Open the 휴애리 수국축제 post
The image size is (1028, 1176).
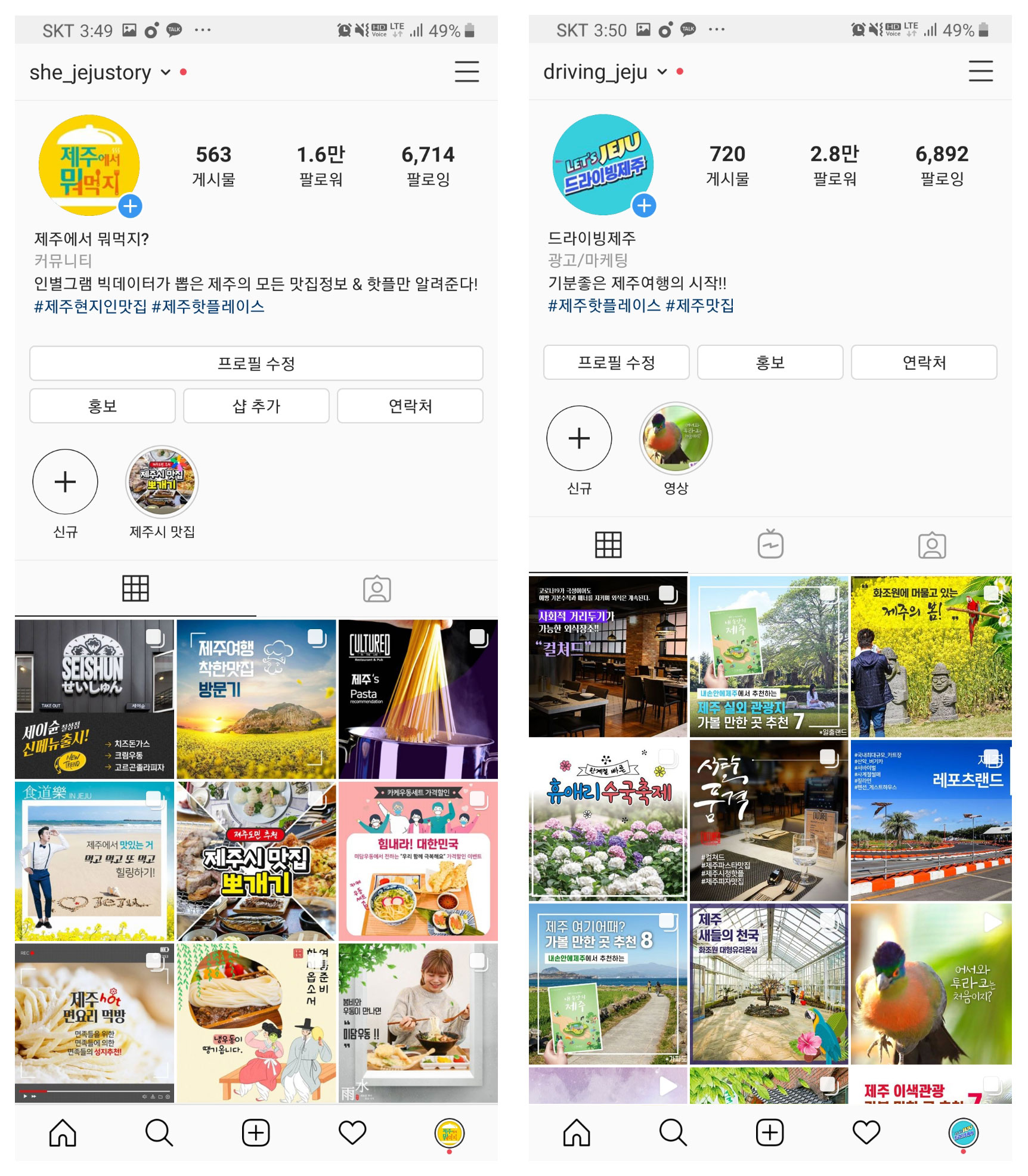point(608,820)
